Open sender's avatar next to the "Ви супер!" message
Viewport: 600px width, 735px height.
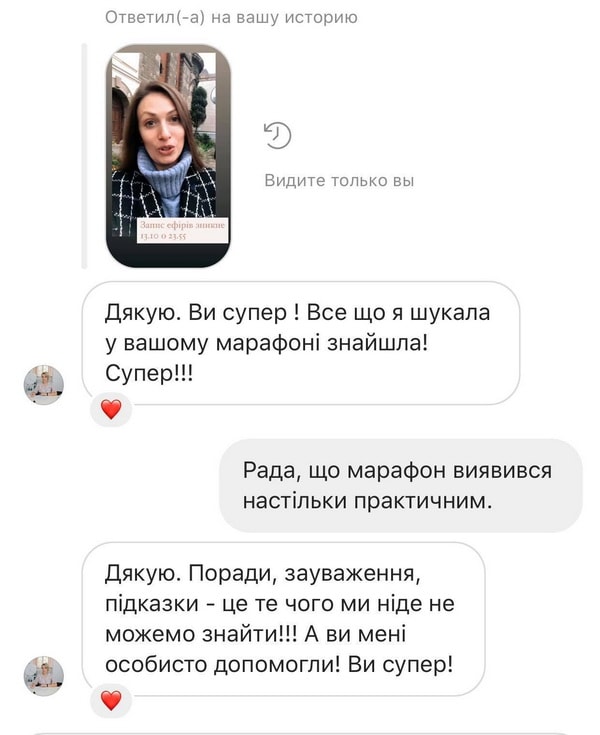(44, 675)
